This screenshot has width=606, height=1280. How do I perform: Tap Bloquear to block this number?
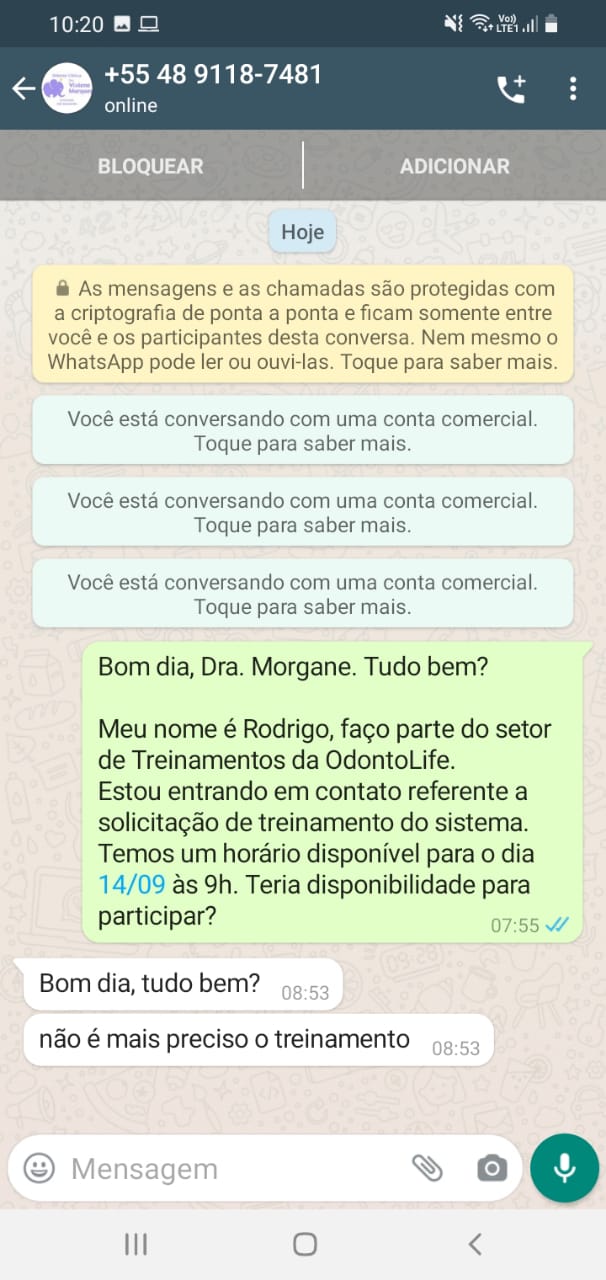pyautogui.click(x=150, y=167)
